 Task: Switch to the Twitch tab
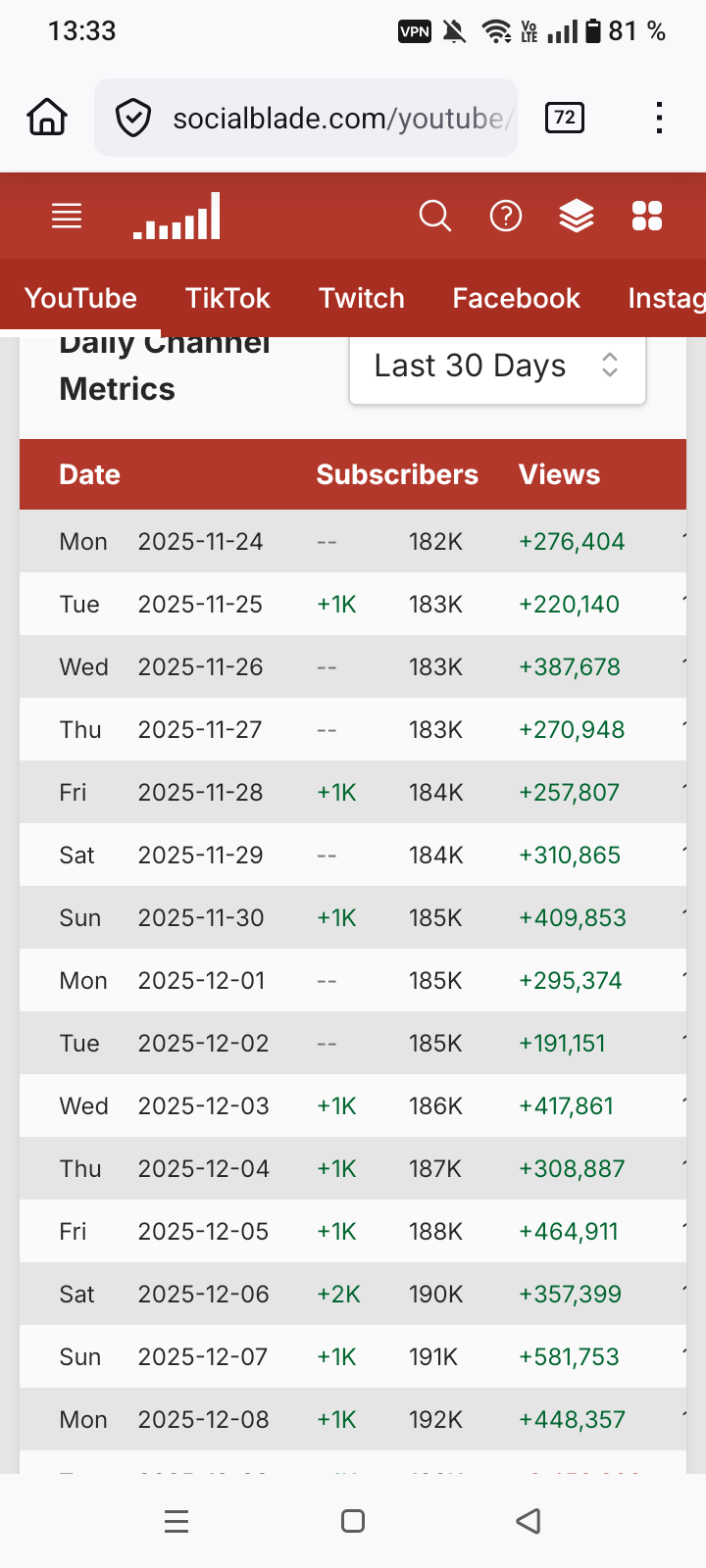click(362, 298)
